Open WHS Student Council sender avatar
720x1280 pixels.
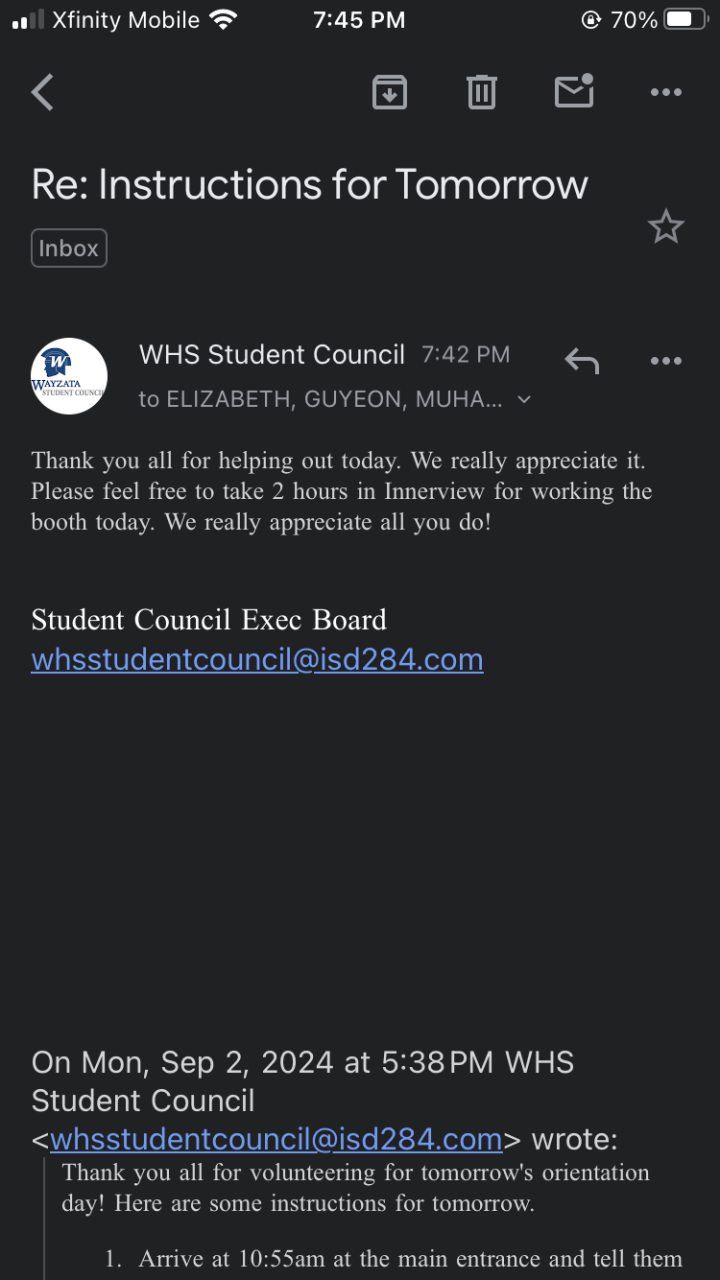(x=69, y=376)
